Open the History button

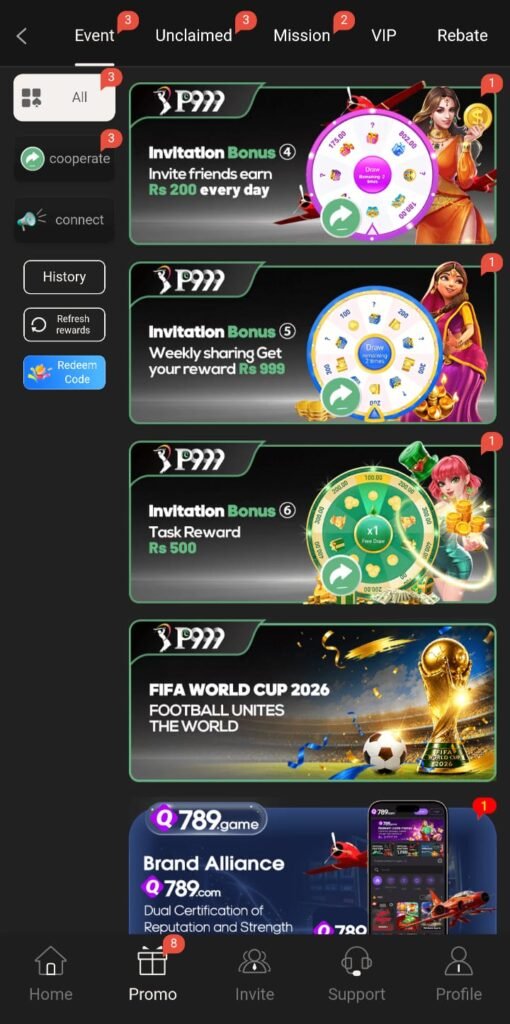[x=64, y=277]
